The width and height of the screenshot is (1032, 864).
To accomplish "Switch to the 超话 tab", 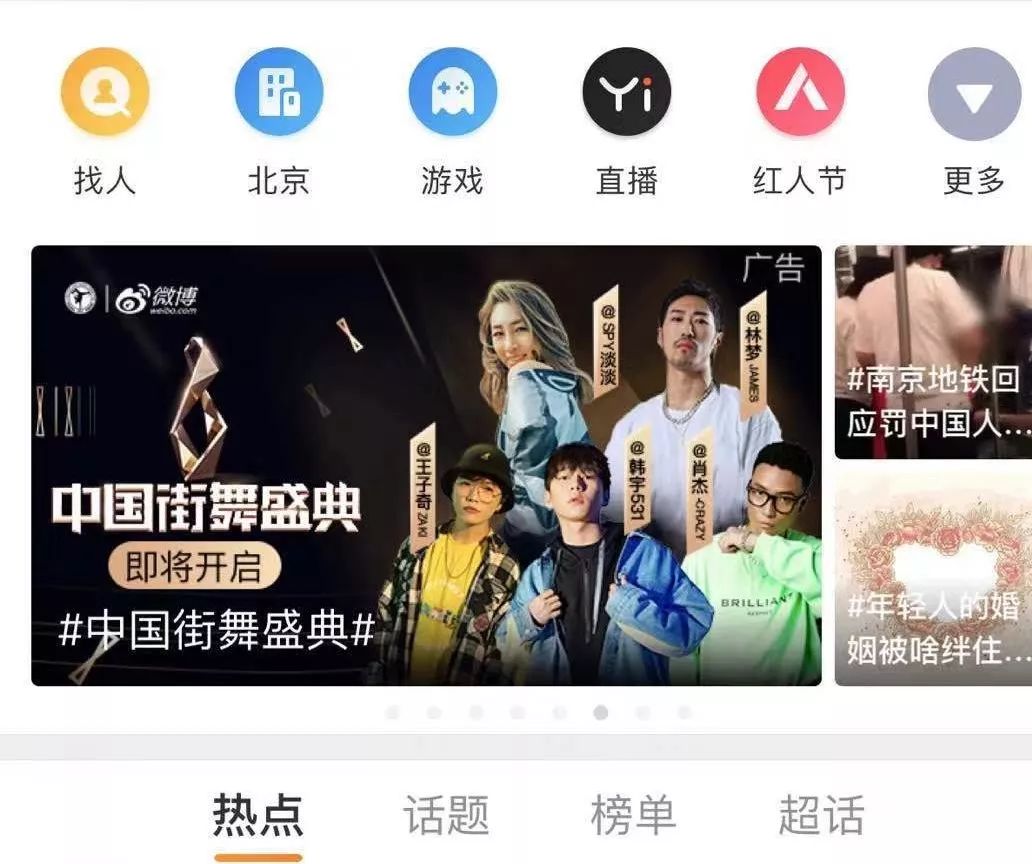I will [821, 816].
